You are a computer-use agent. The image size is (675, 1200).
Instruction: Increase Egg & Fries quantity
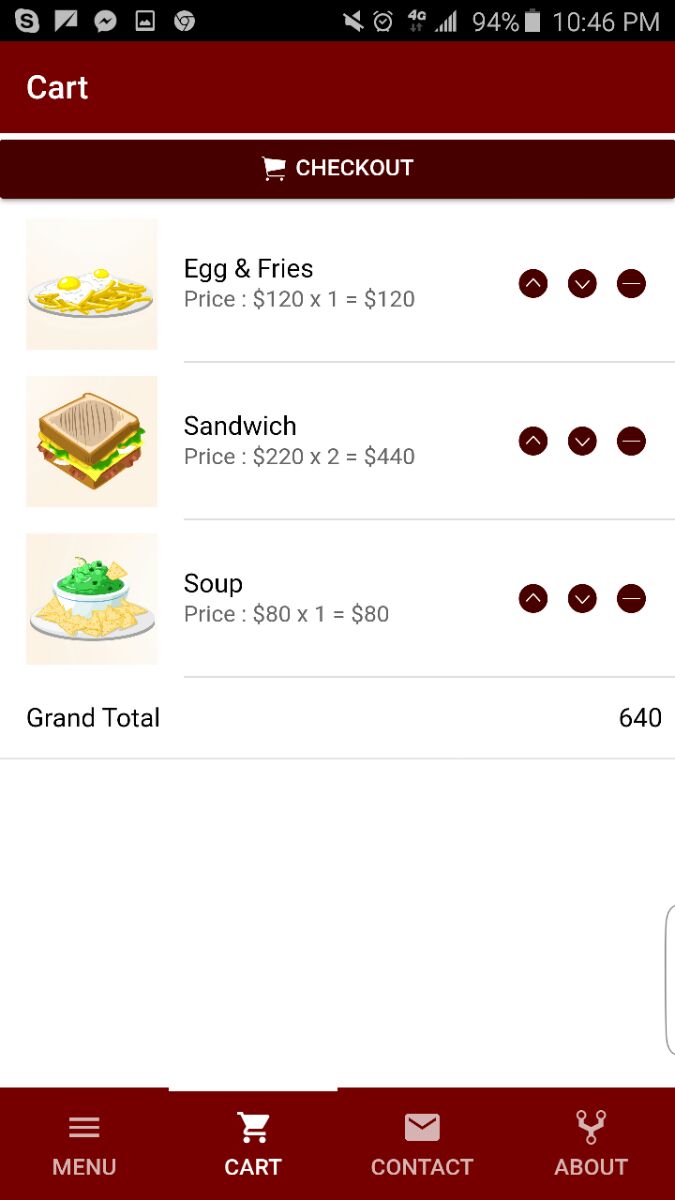pyautogui.click(x=533, y=284)
